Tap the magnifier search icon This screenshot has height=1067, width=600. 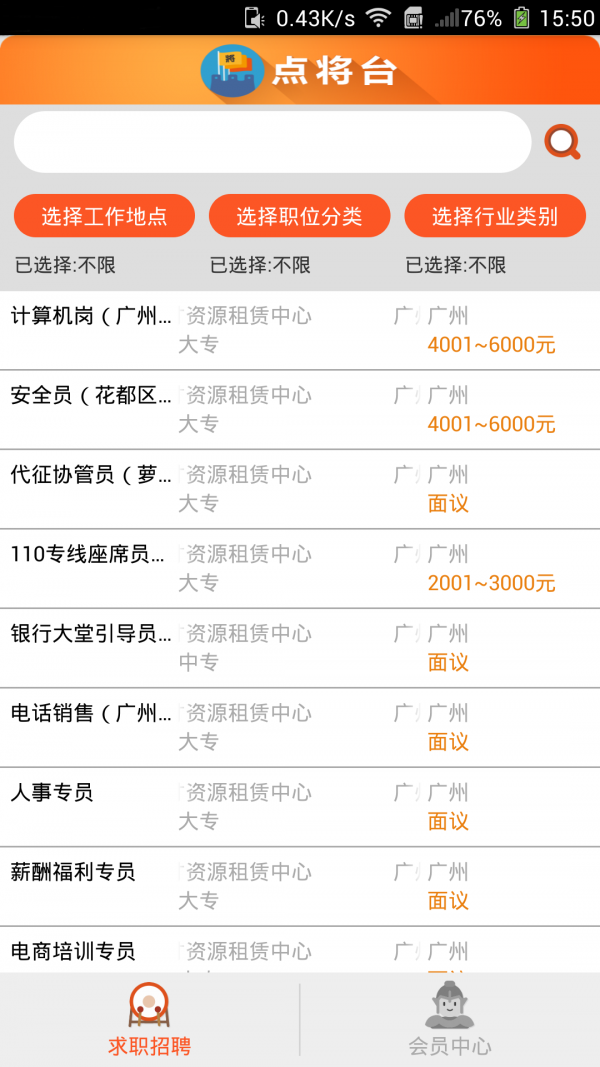coord(562,142)
